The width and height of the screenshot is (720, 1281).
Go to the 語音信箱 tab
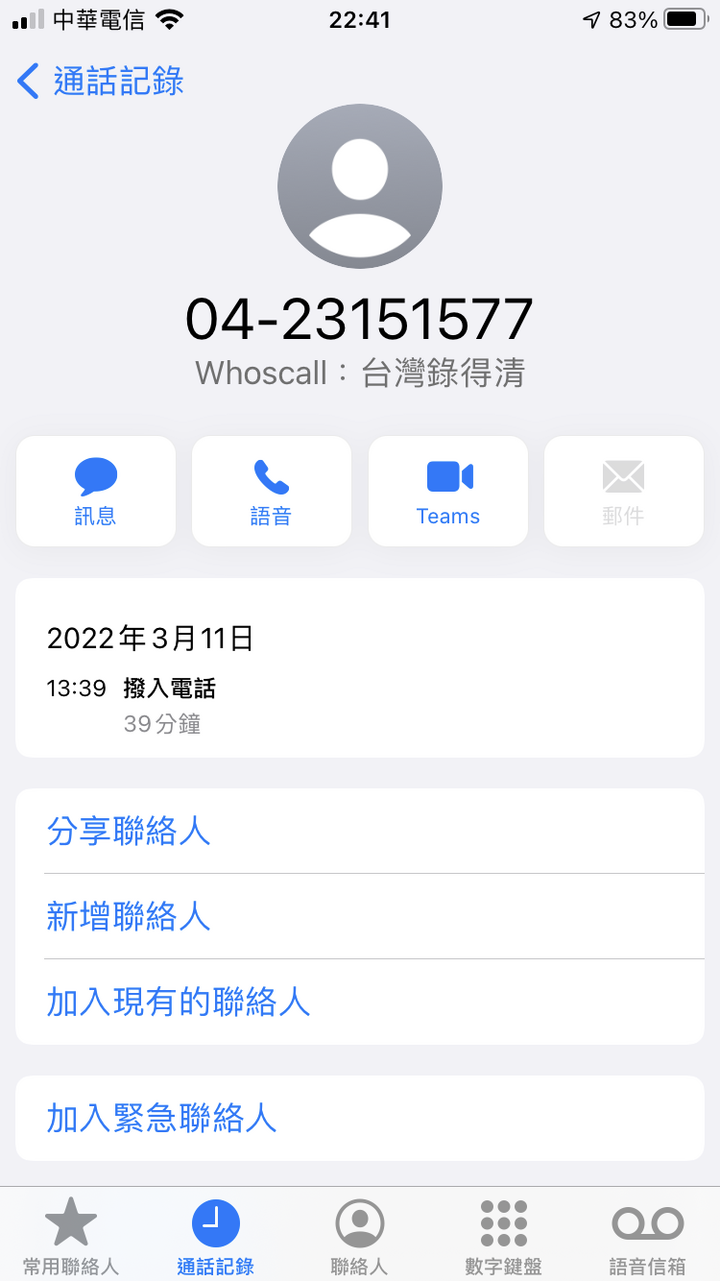647,1238
